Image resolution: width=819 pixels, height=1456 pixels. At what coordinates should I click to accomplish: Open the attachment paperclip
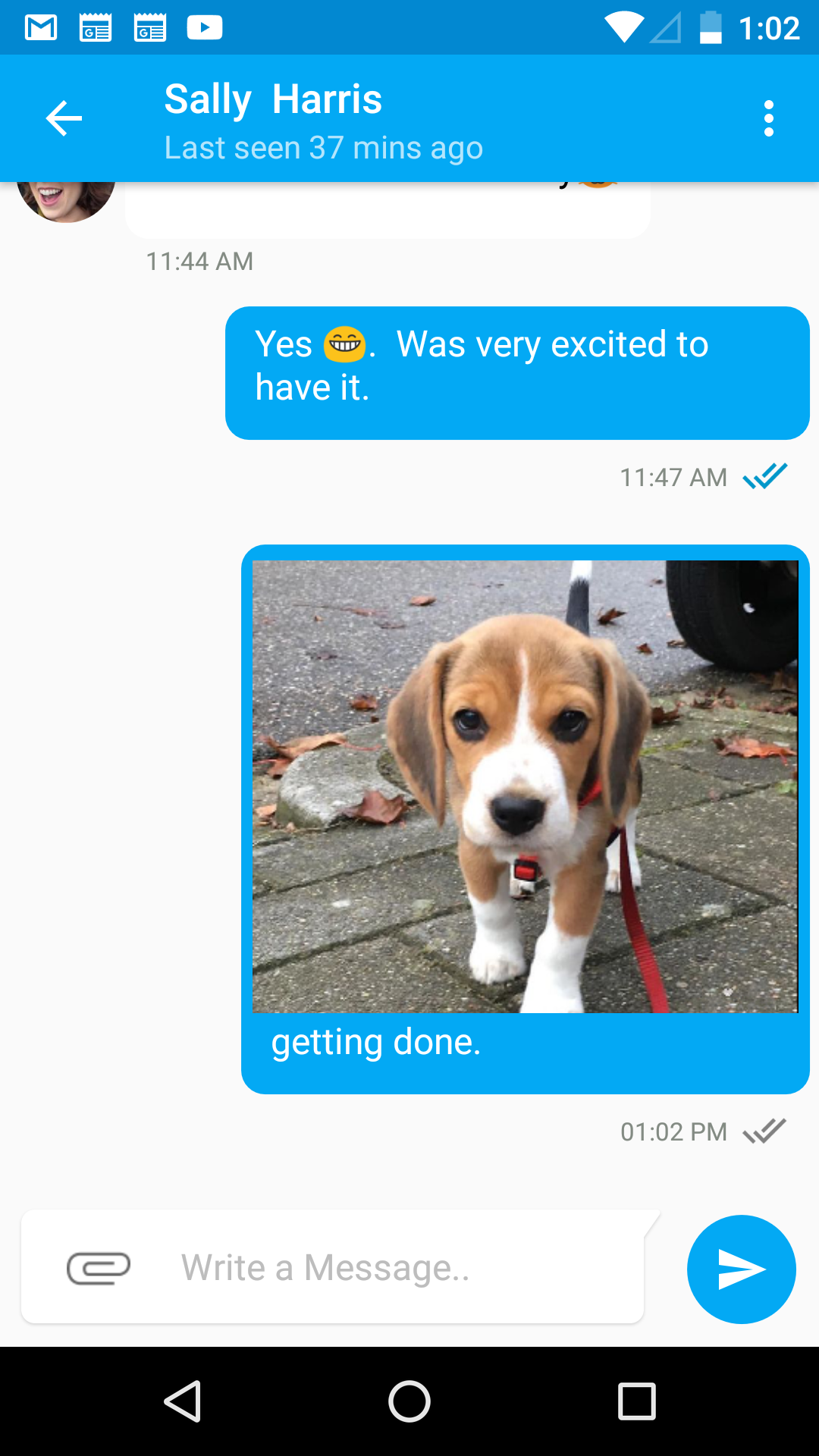(99, 1268)
